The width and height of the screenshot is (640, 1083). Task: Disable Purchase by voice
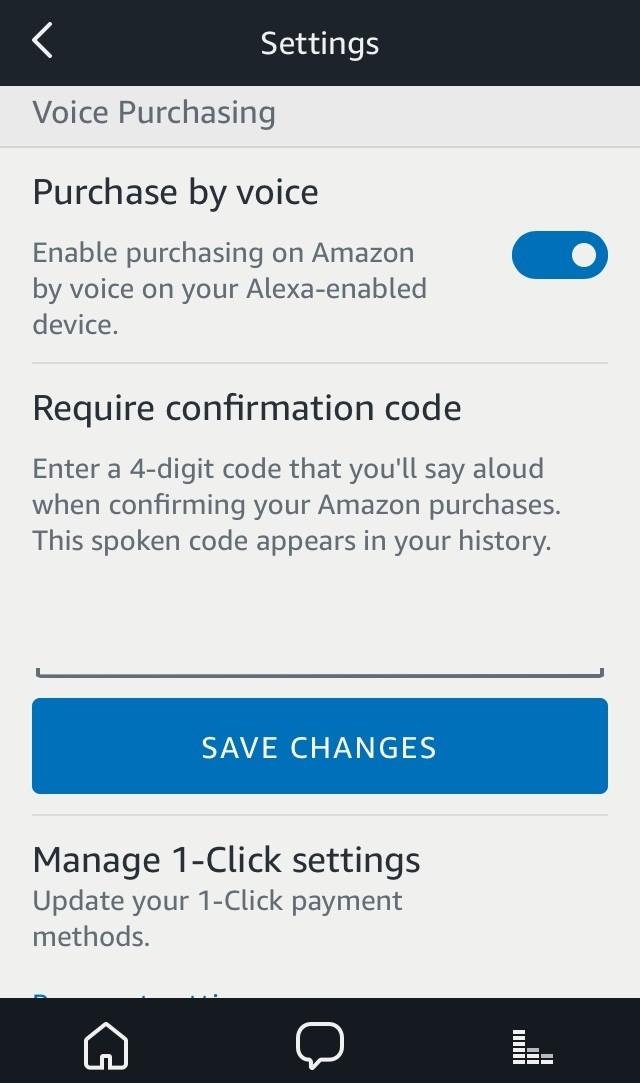tap(559, 255)
